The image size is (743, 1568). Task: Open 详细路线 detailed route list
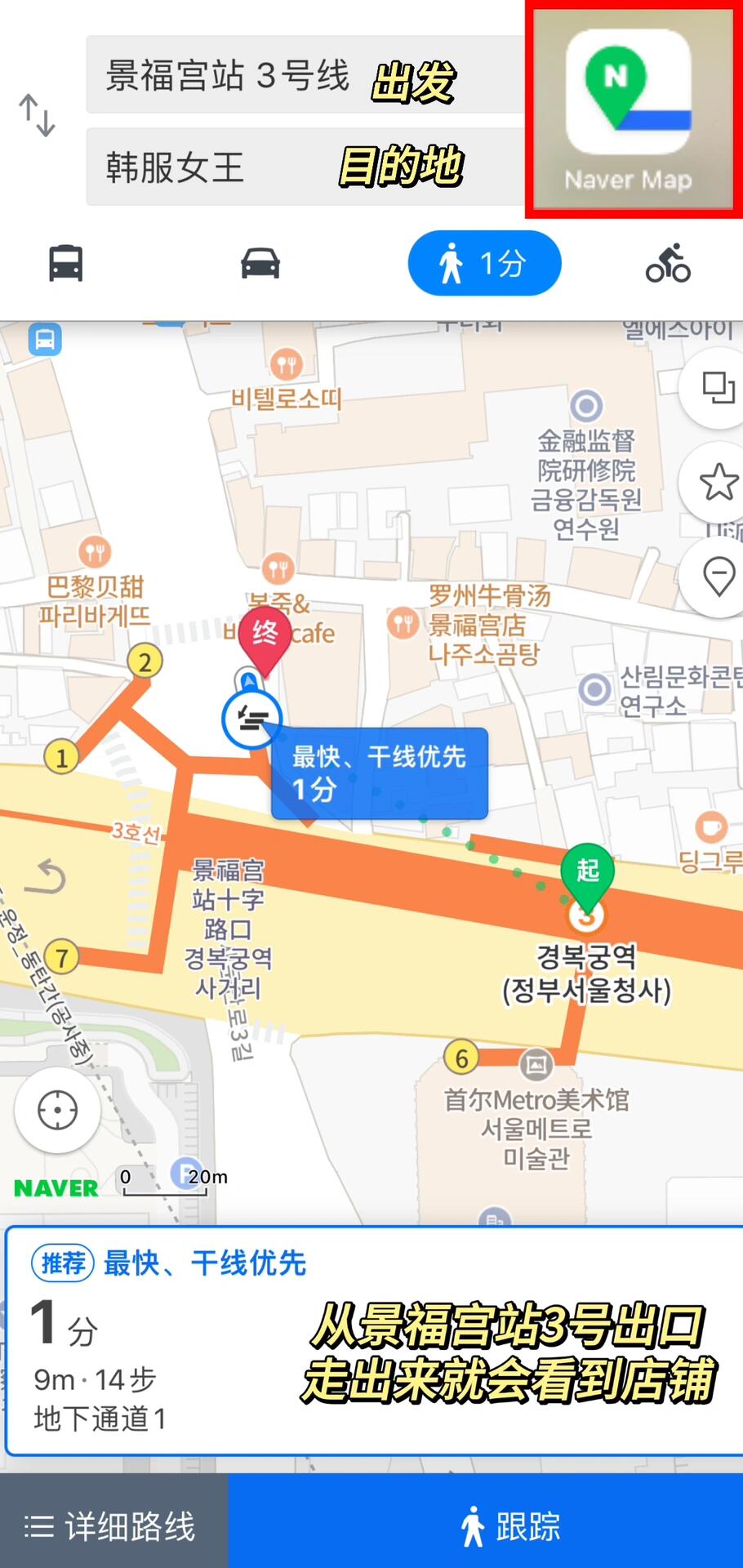coord(113,1526)
